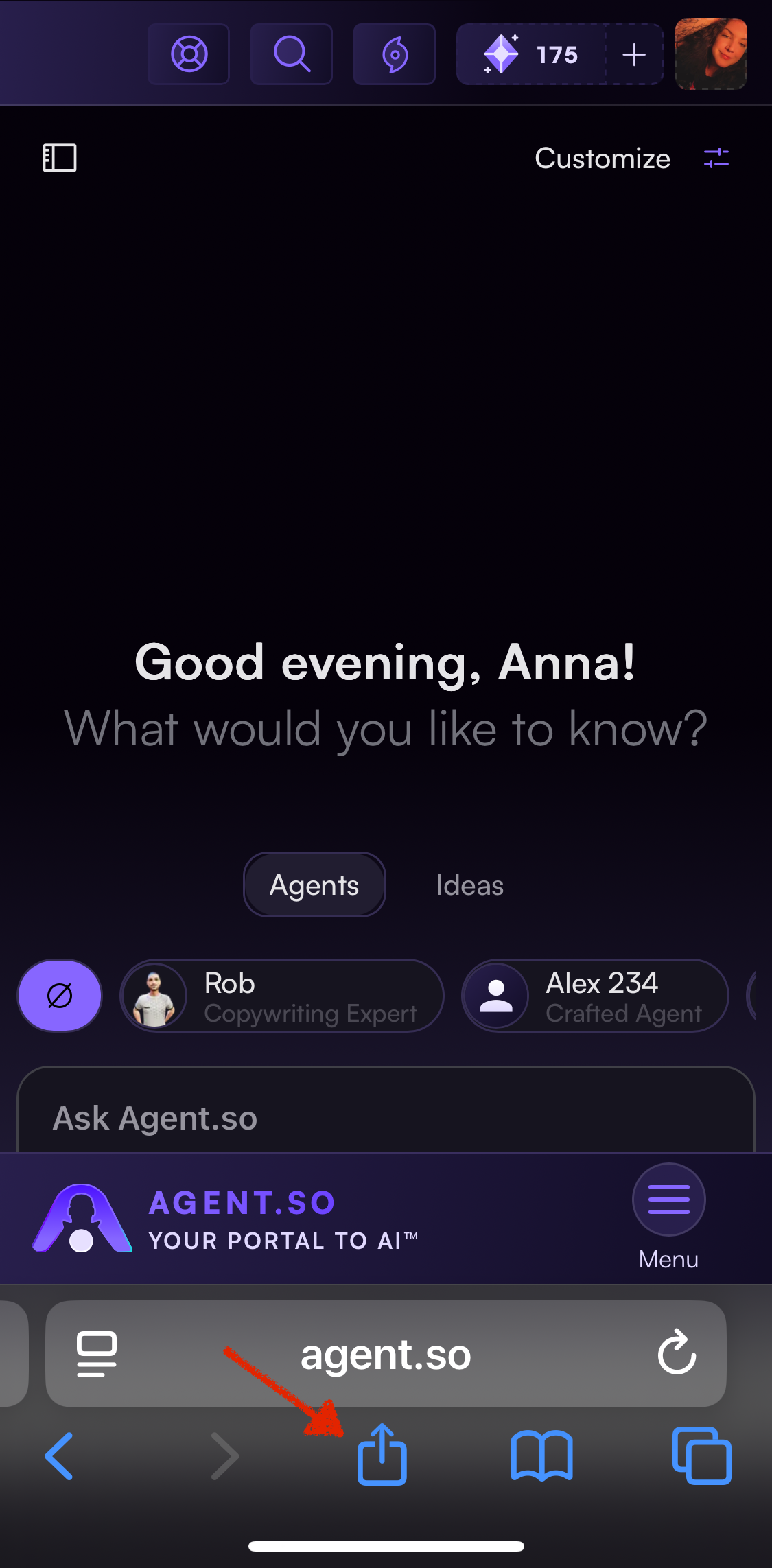Open the search magnifier icon
The image size is (772, 1568).
coord(292,54)
